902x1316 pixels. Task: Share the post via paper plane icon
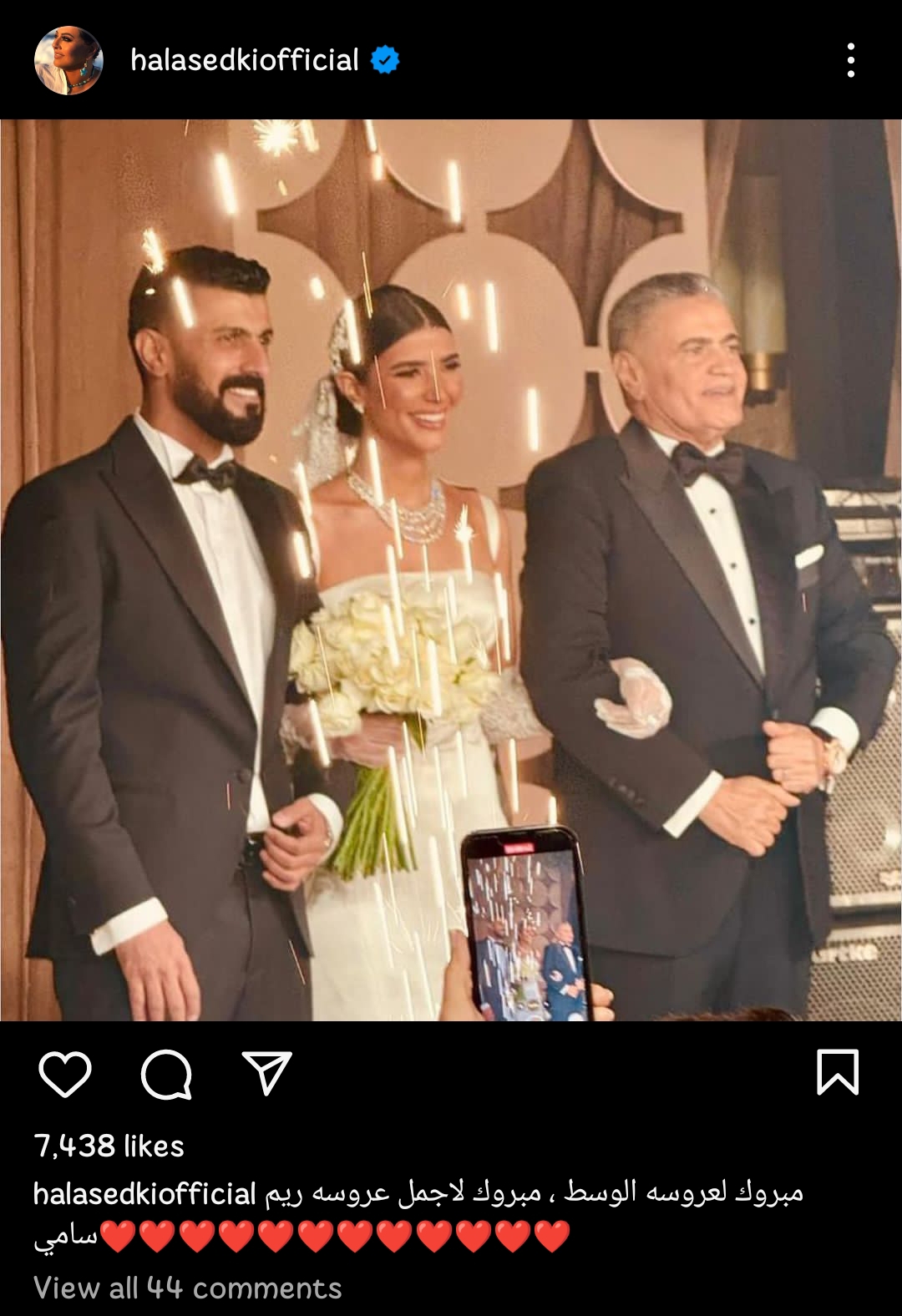(x=266, y=1073)
